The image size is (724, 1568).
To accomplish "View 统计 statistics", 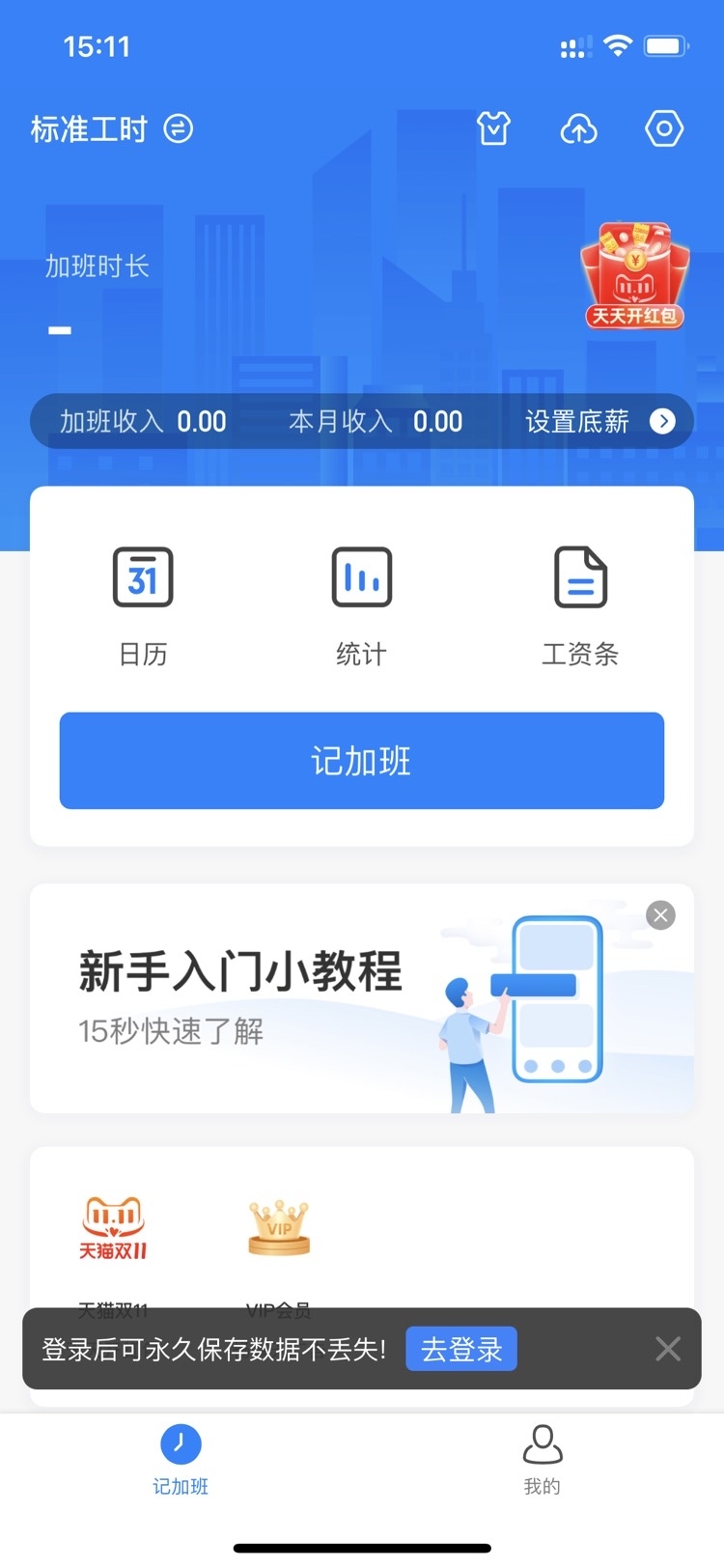I will (x=361, y=605).
